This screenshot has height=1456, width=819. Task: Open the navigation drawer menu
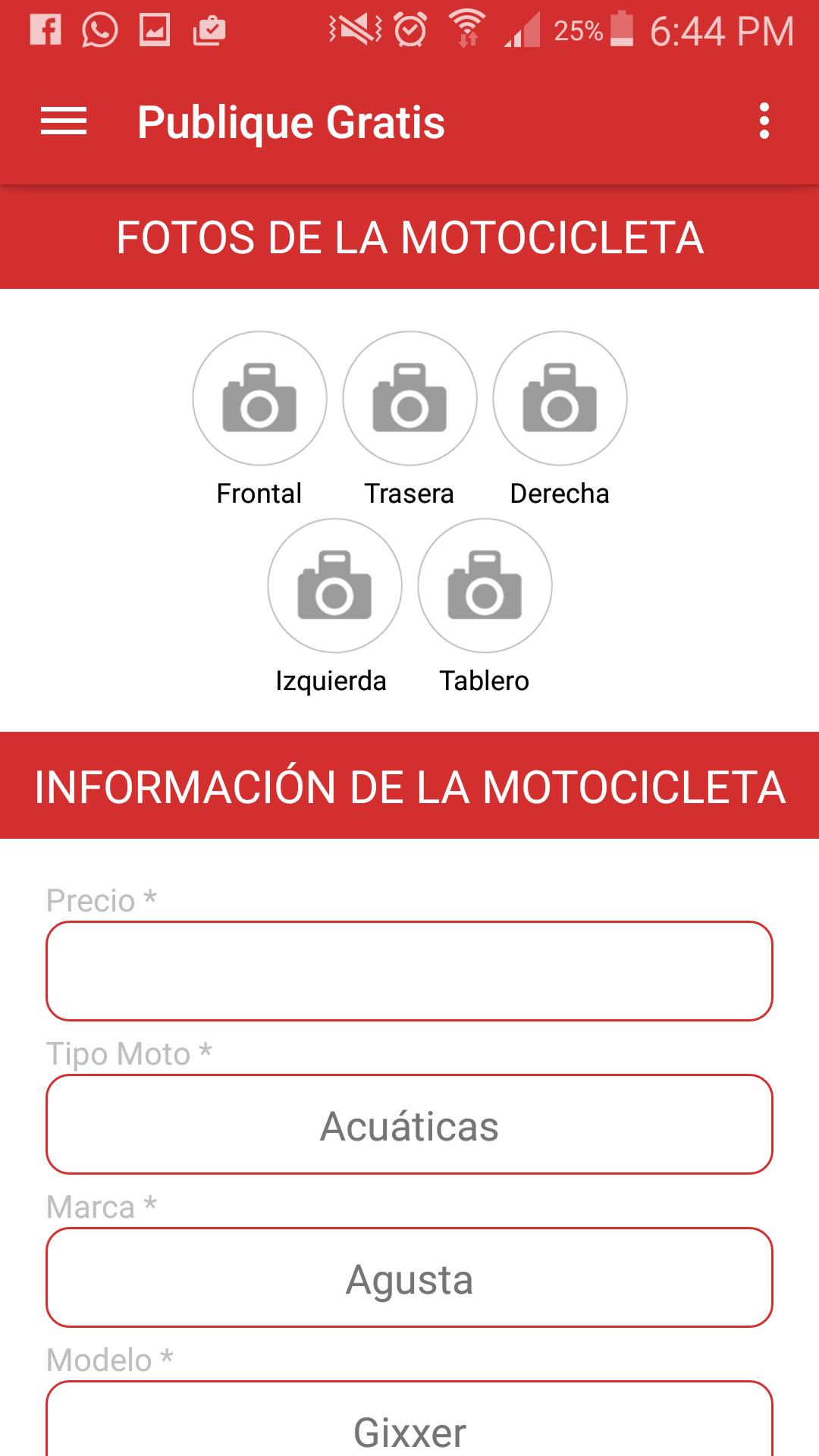[64, 121]
